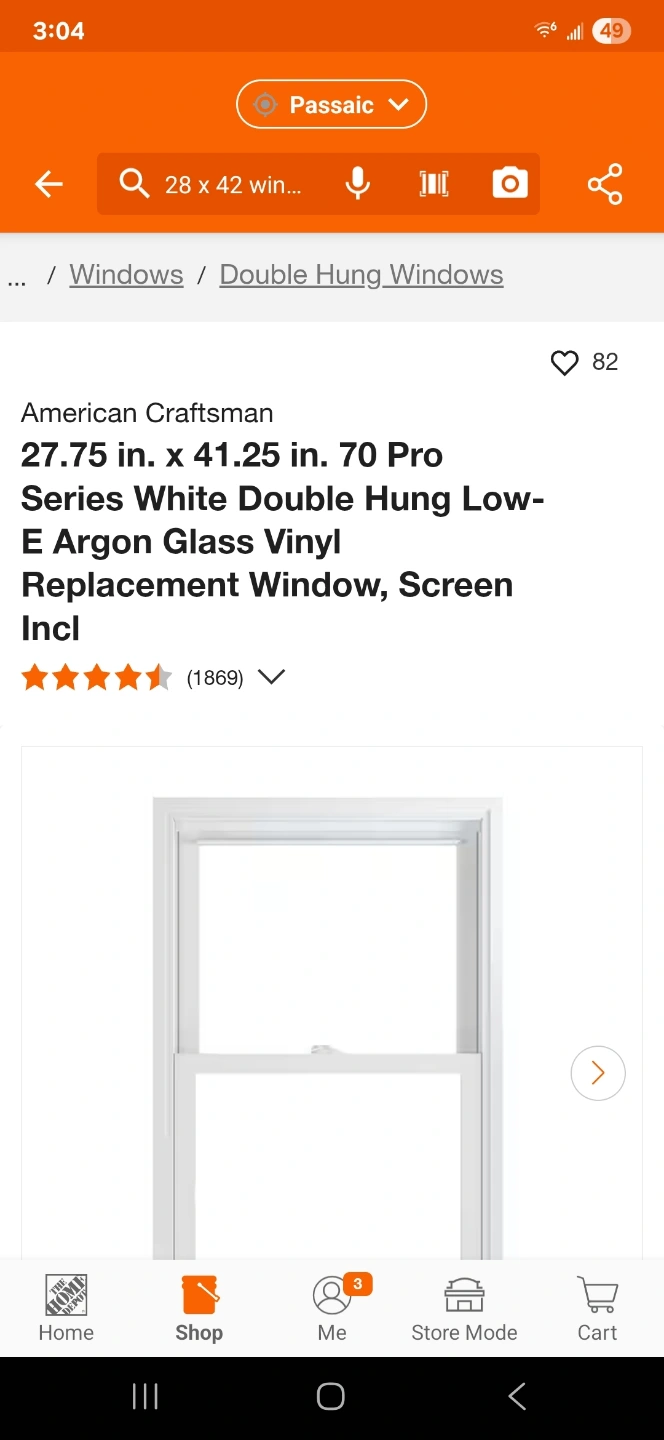Go back with the header arrow
Image resolution: width=664 pixels, height=1440 pixels.
(49, 184)
